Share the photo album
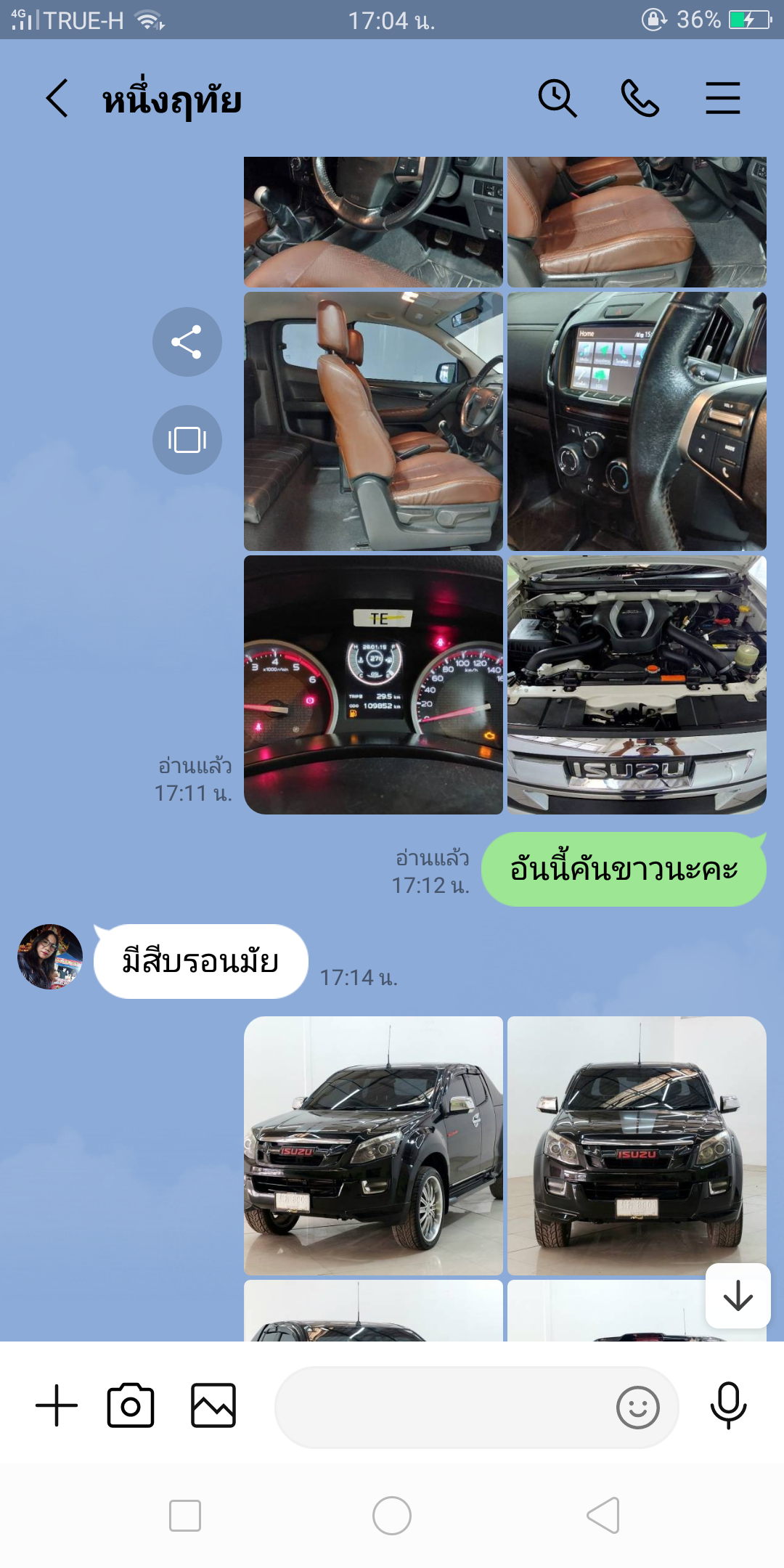784x1568 pixels. click(187, 342)
